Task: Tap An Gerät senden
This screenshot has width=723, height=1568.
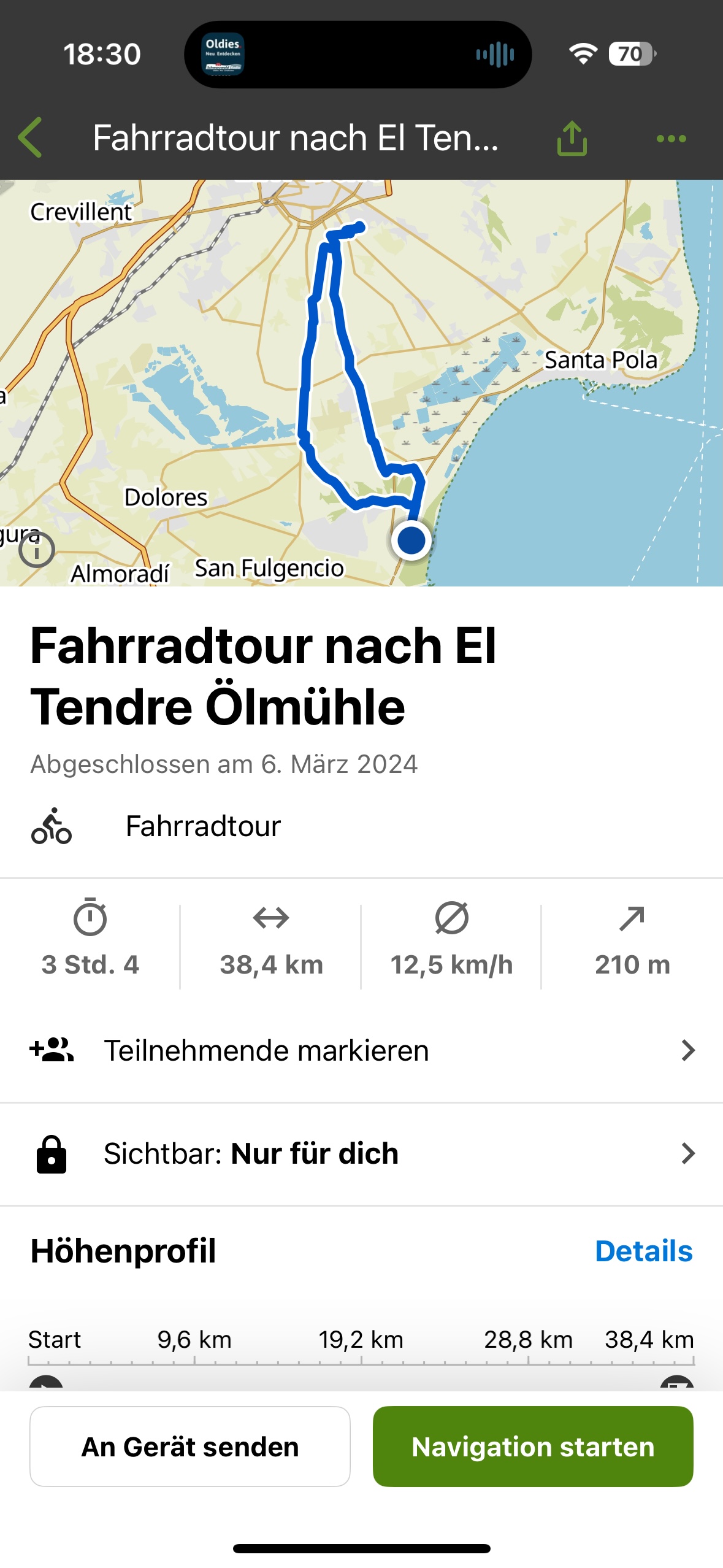Action: [190, 1446]
